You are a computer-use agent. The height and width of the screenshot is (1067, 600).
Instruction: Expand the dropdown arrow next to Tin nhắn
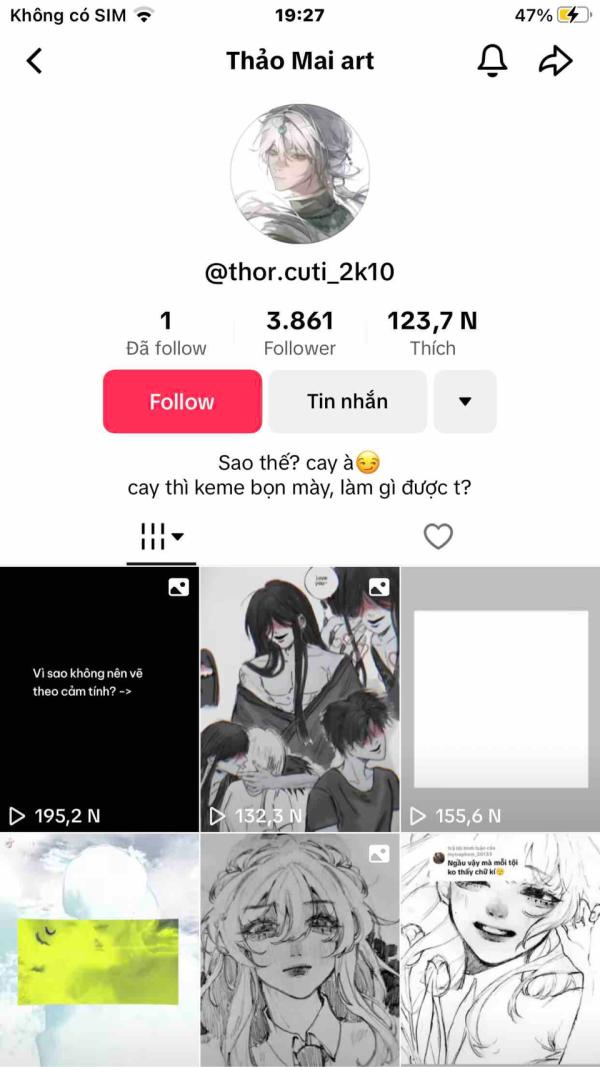tap(465, 401)
